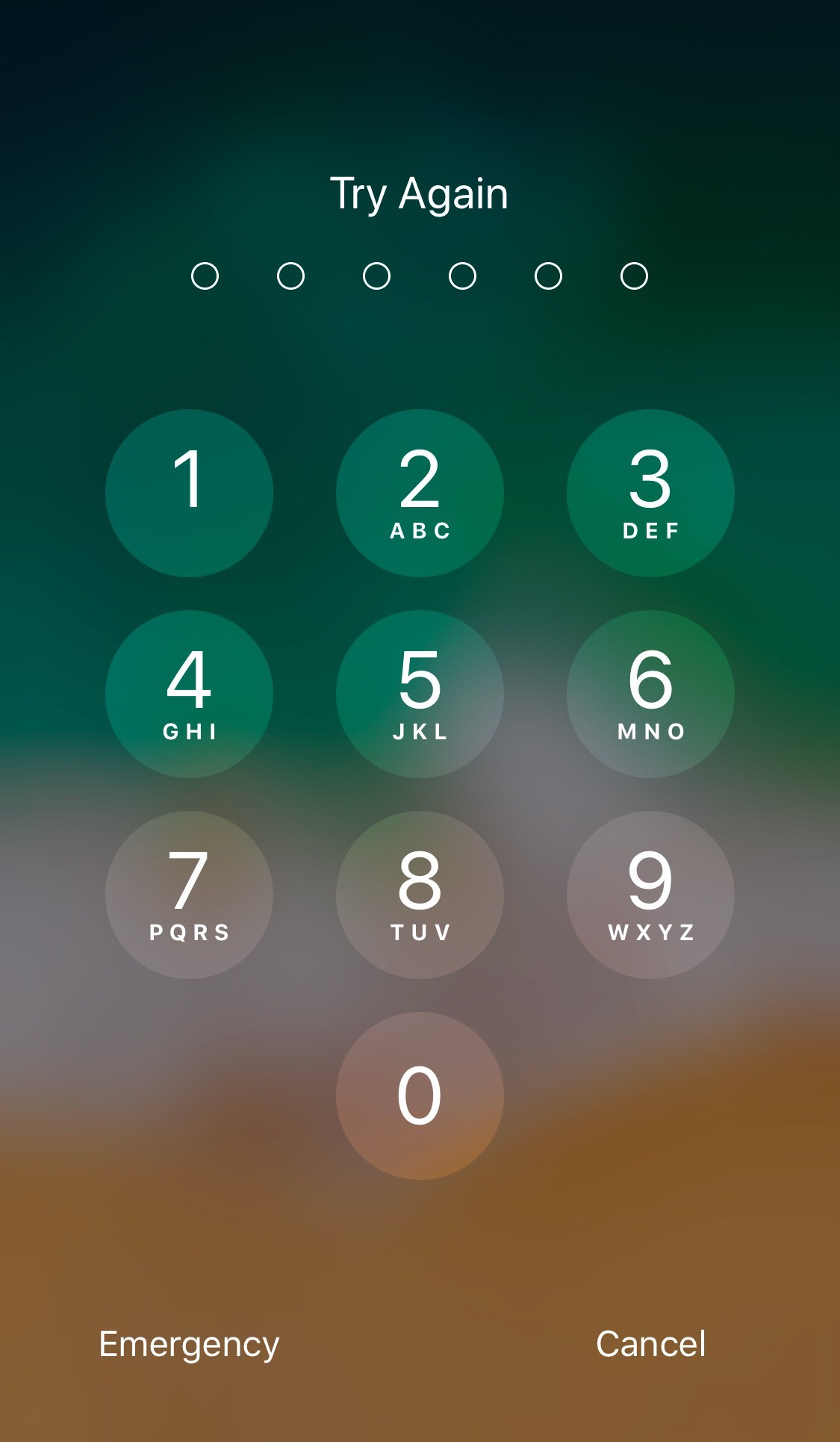840x1442 pixels.
Task: Tap the 1 key on the keypad
Action: point(189,493)
